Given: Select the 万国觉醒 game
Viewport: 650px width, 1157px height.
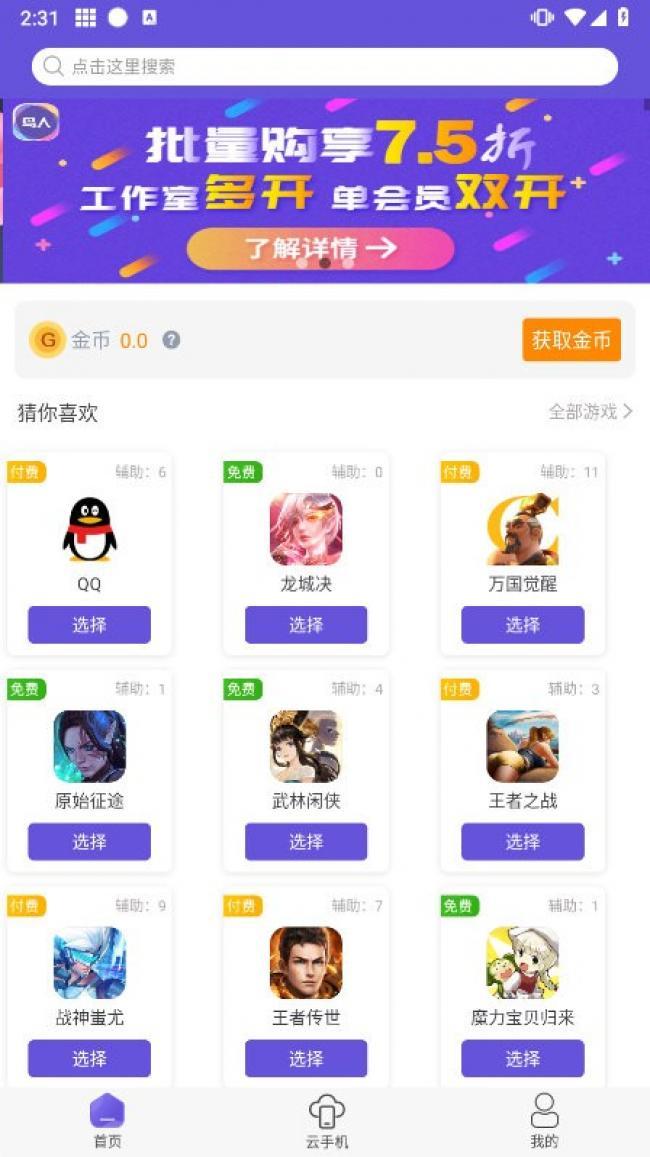Looking at the screenshot, I should (x=522, y=625).
